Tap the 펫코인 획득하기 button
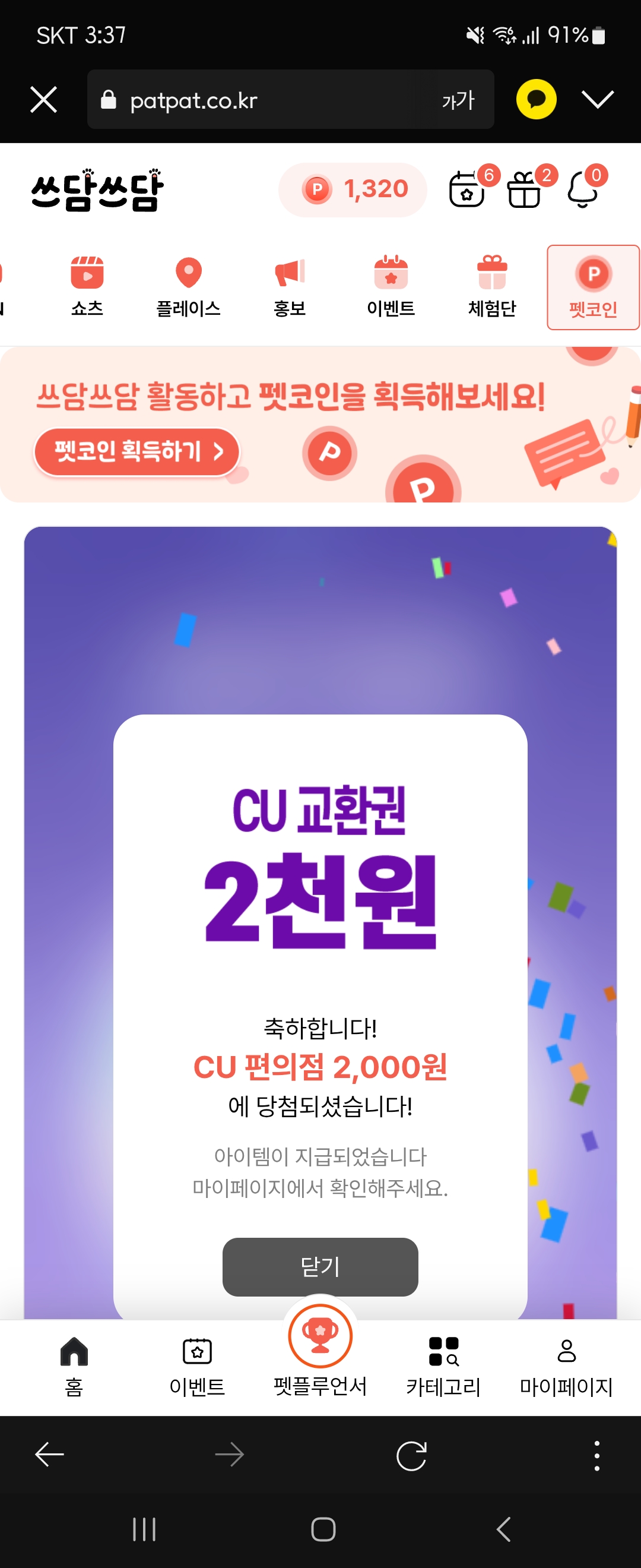641x1568 pixels. point(137,451)
